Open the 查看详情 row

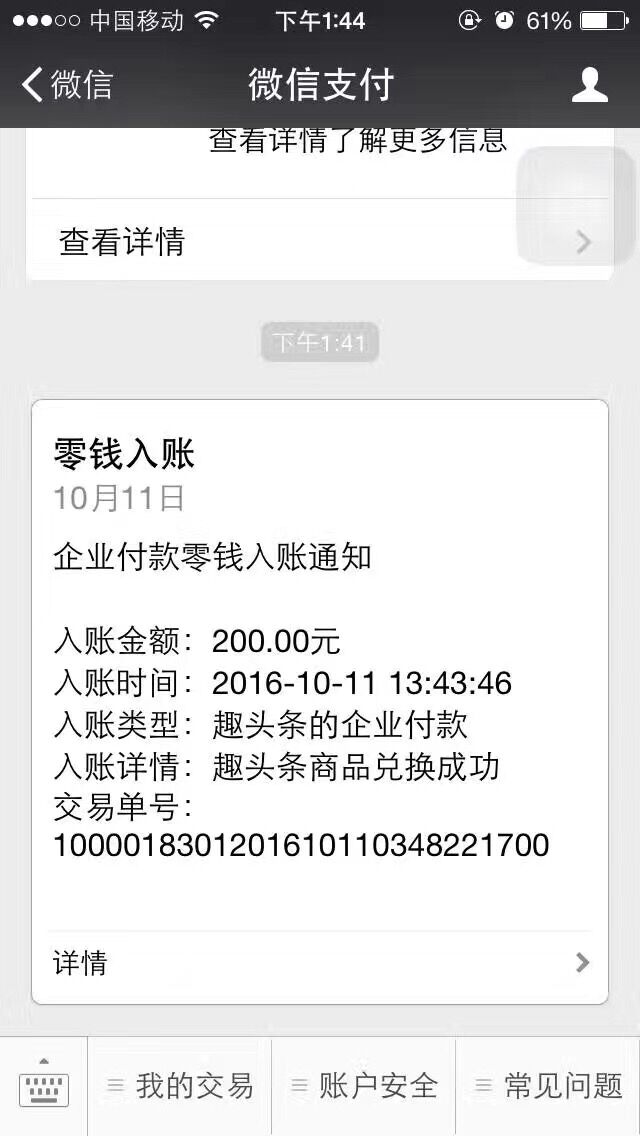(320, 241)
